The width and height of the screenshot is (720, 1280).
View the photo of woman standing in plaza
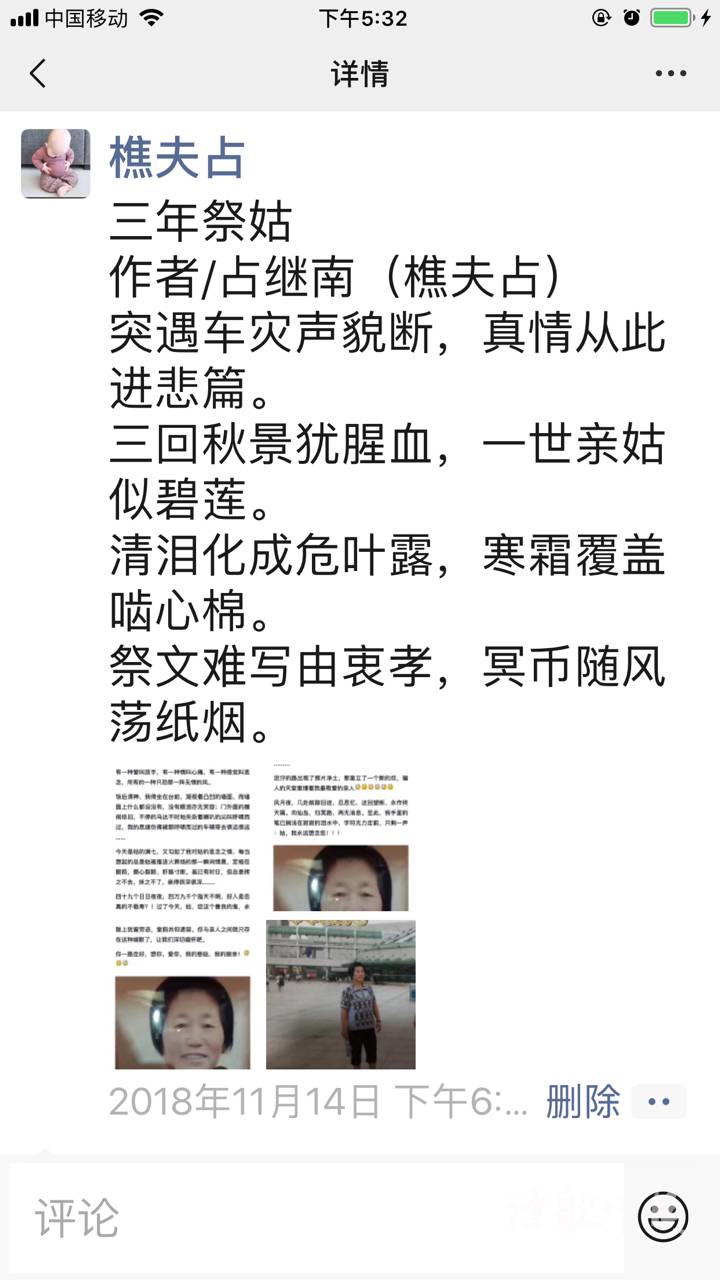[x=340, y=994]
